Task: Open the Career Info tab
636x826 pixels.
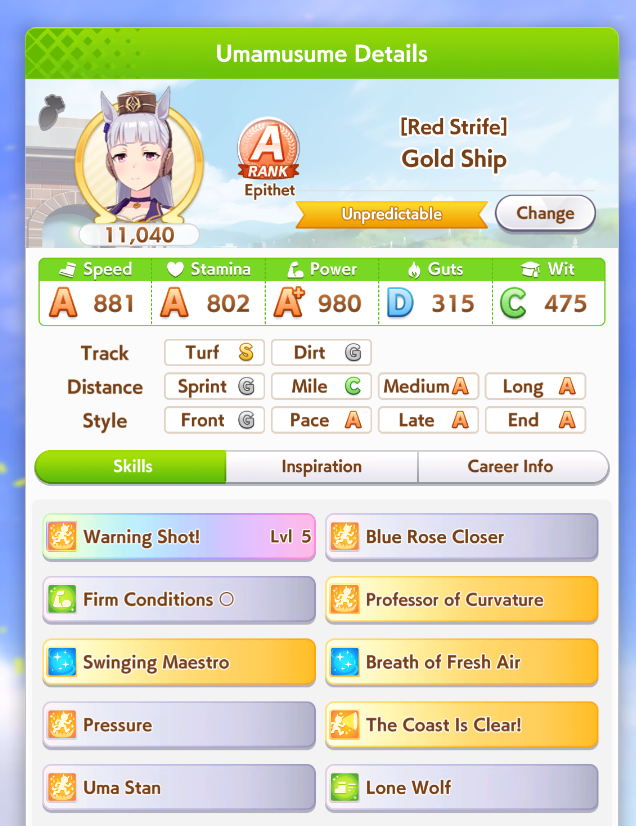Action: click(x=510, y=467)
